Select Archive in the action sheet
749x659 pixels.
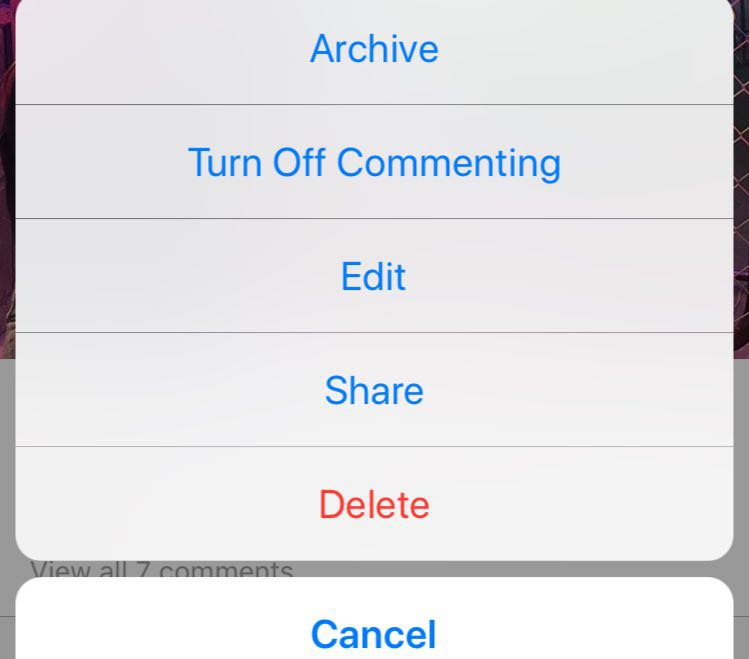point(374,49)
